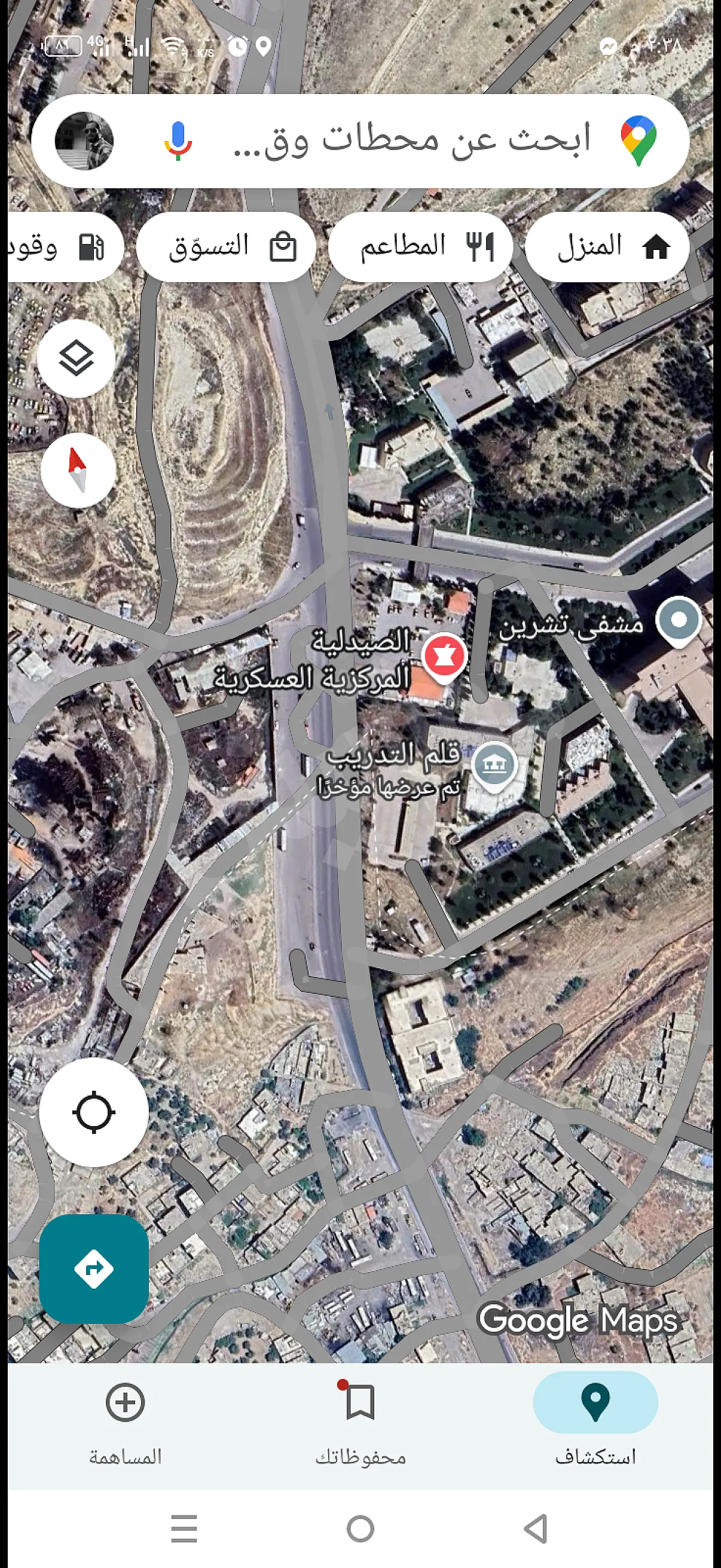The image size is (721, 1568).
Task: Open the directions button
Action: [94, 1269]
